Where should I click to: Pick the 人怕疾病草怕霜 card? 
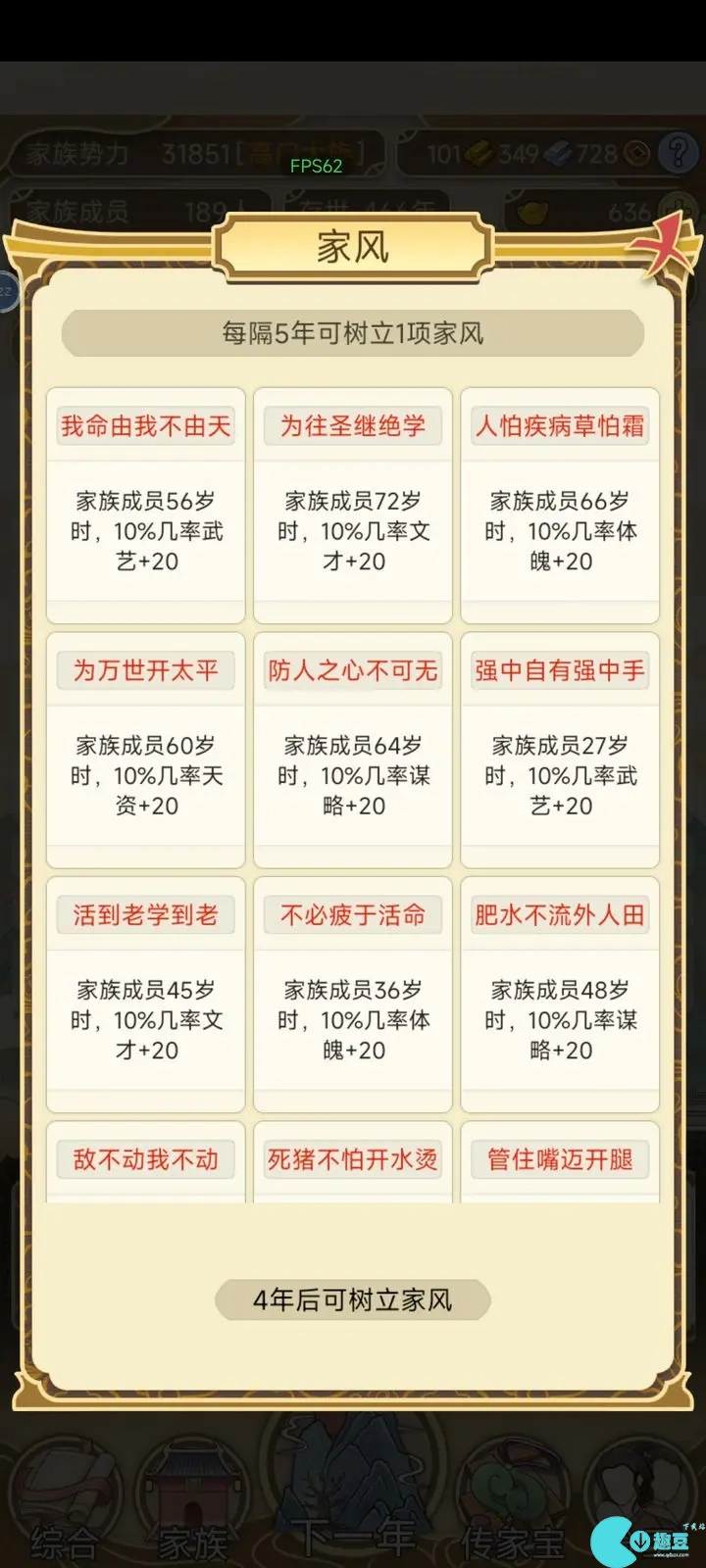[560, 505]
